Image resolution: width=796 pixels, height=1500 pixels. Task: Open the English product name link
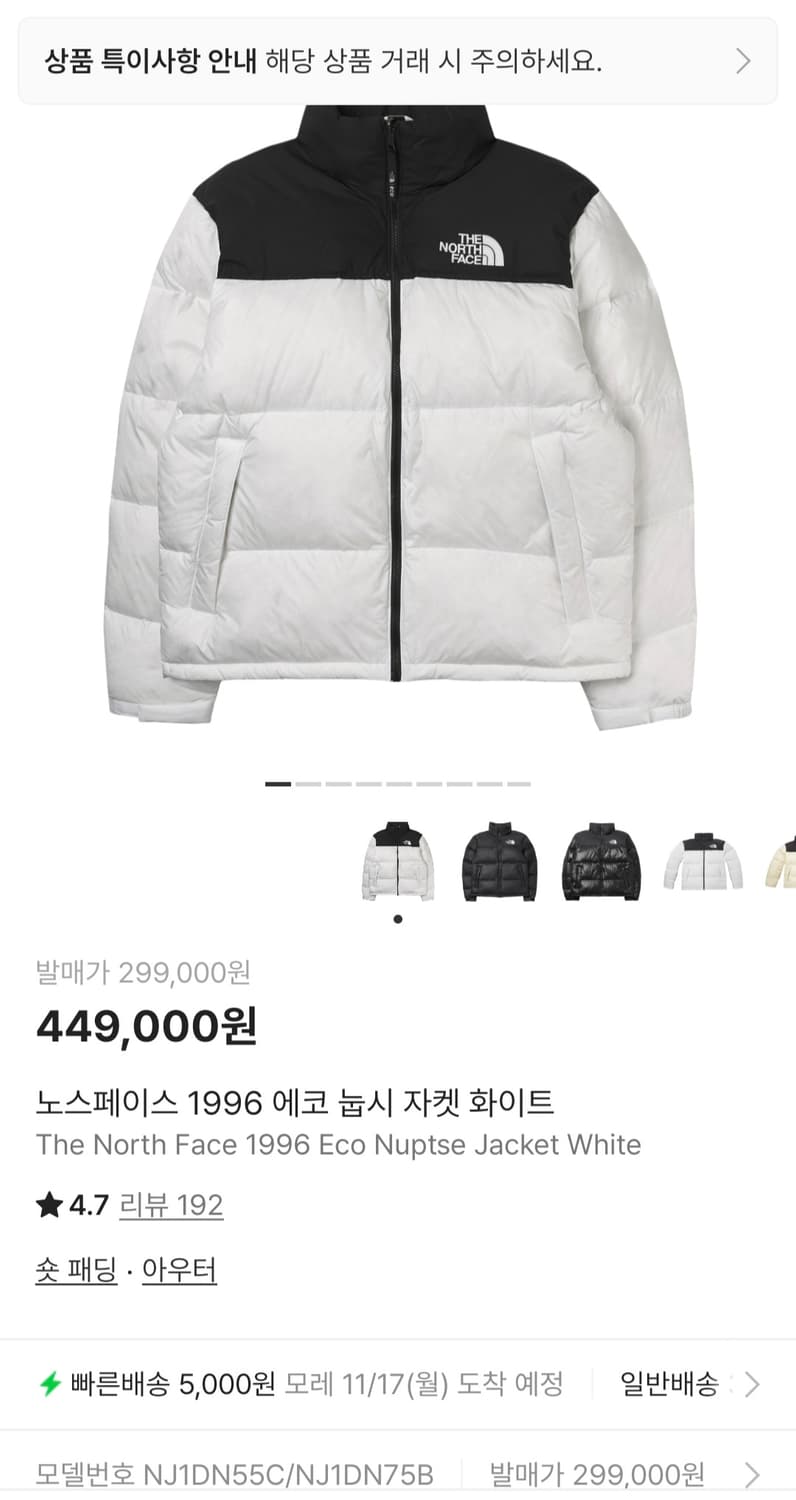pos(338,1145)
